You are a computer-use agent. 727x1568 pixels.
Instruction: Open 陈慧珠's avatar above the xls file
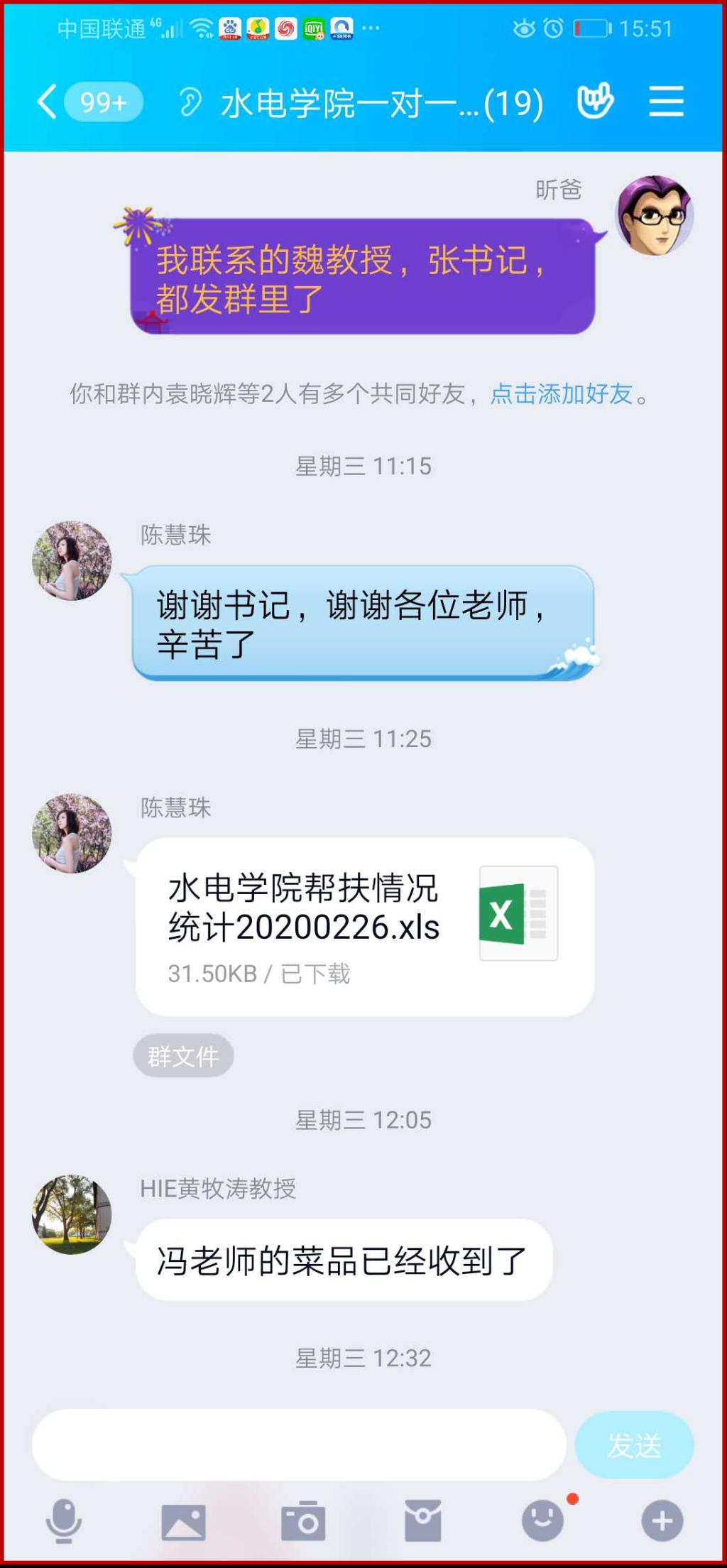coord(72,834)
